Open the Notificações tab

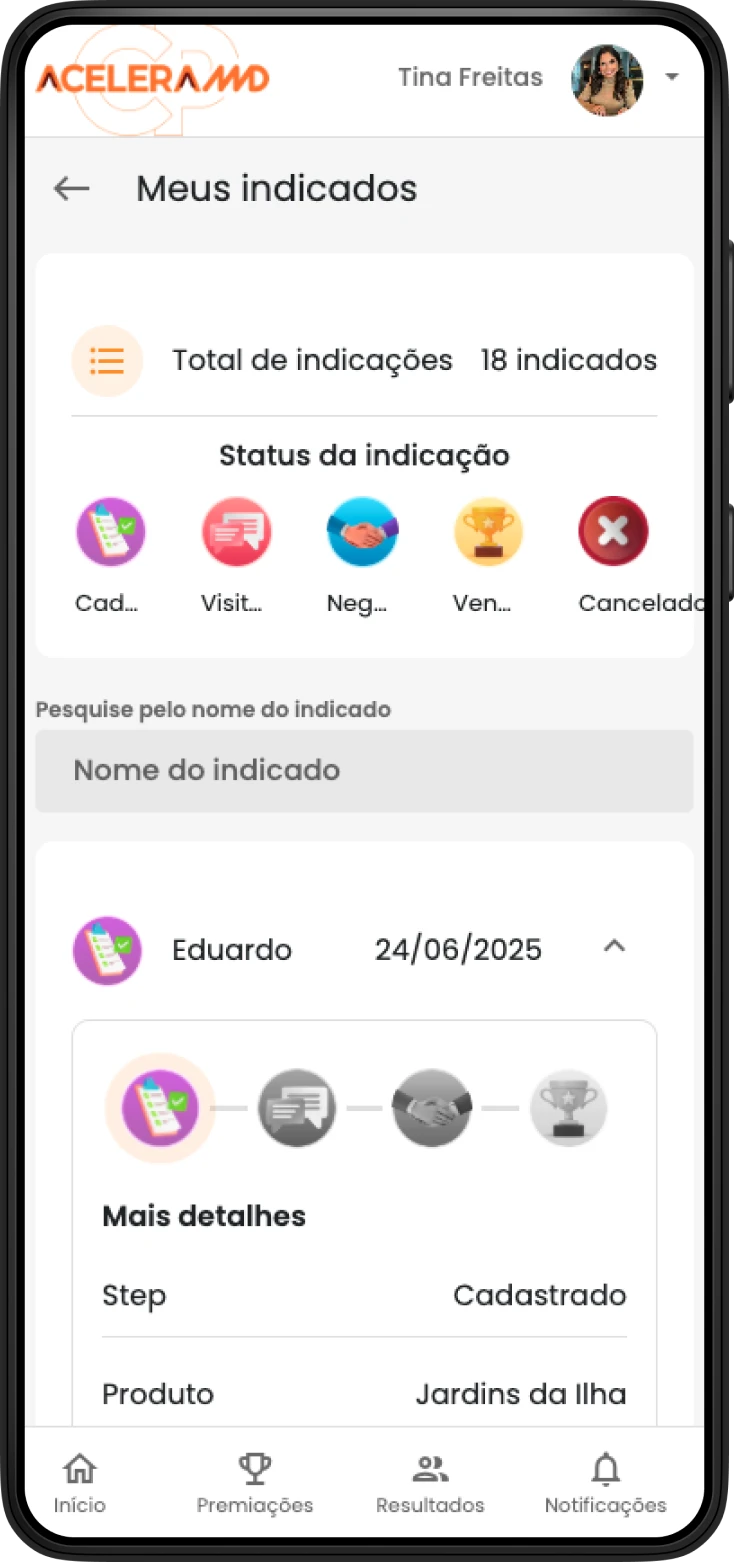coord(605,1483)
